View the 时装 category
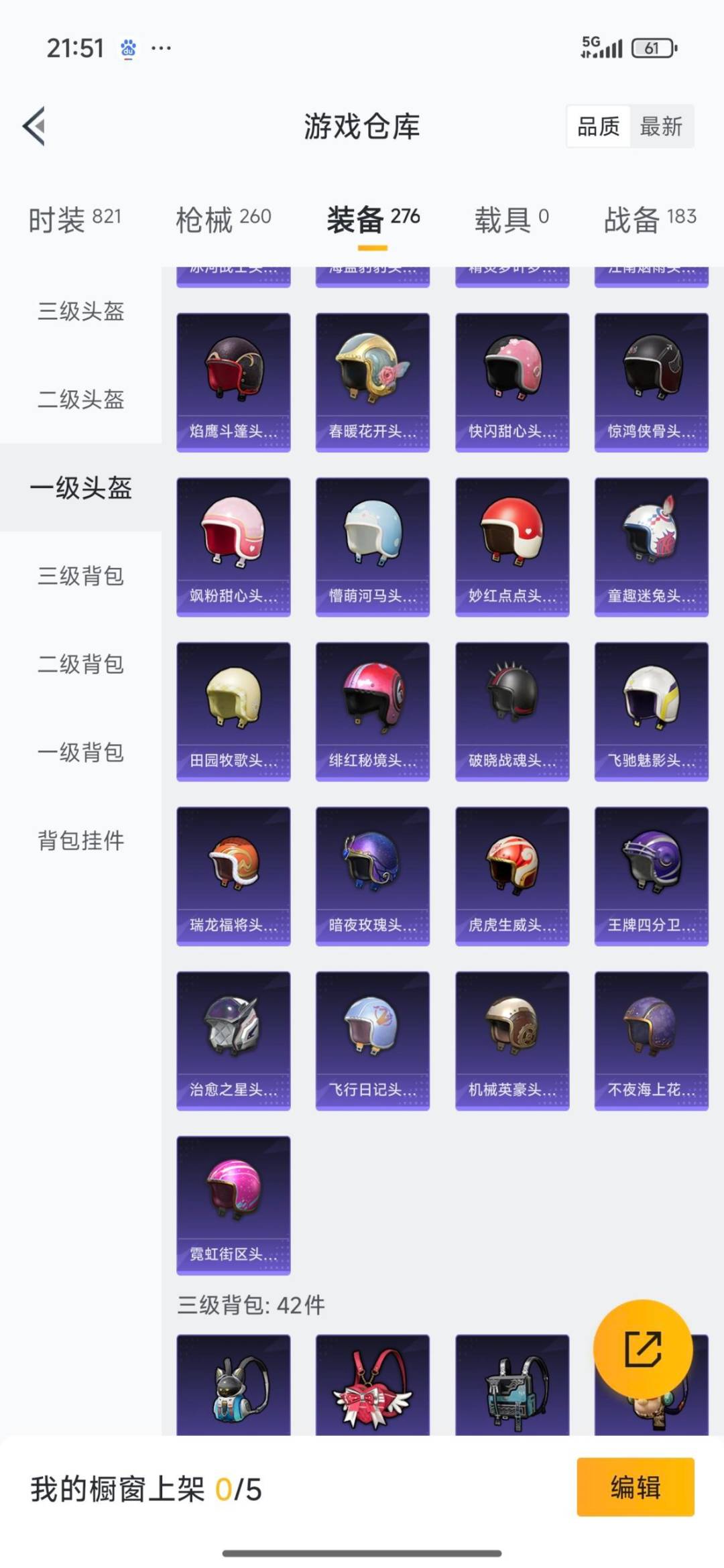The height and width of the screenshot is (1568, 724). (x=74, y=217)
